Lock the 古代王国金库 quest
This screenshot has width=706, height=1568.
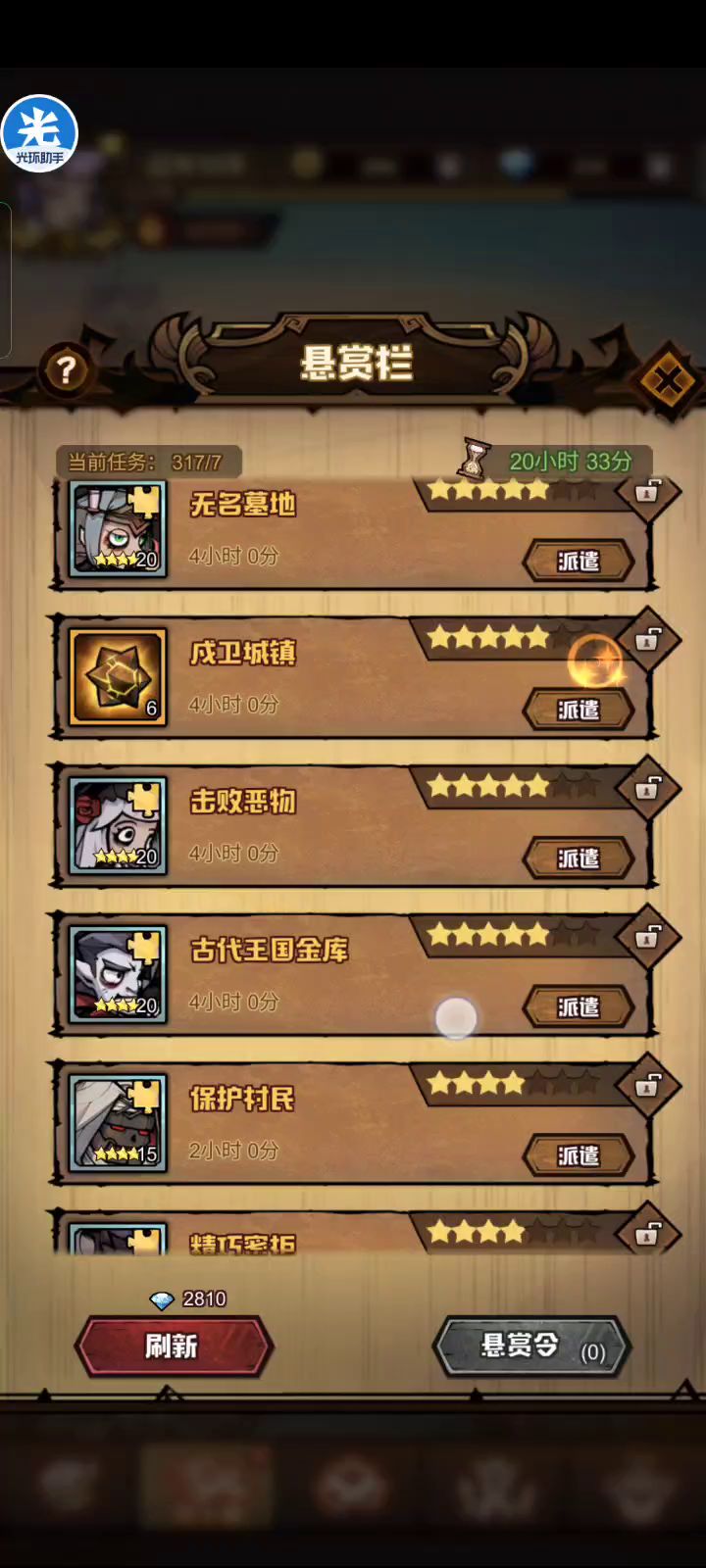[x=647, y=938]
